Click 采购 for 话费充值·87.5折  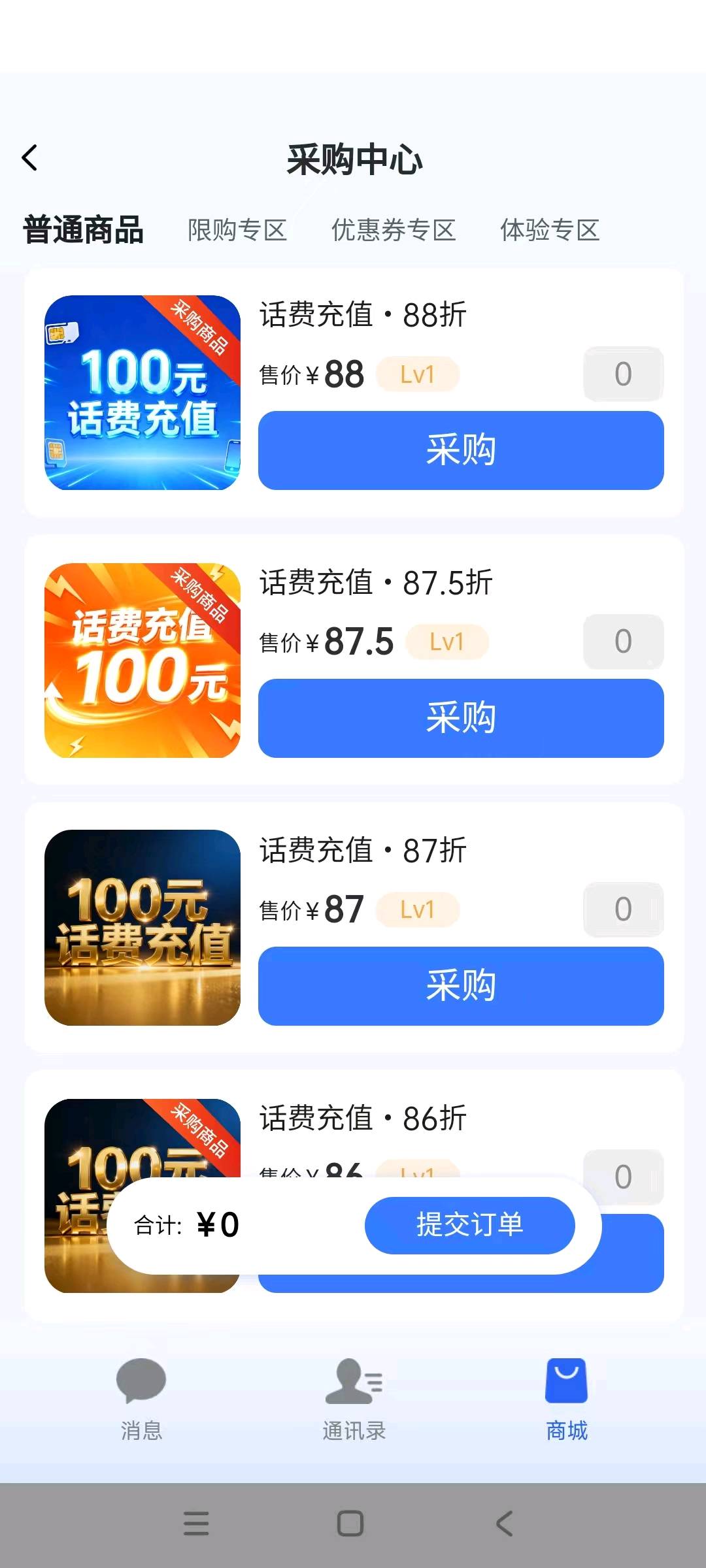click(x=461, y=719)
